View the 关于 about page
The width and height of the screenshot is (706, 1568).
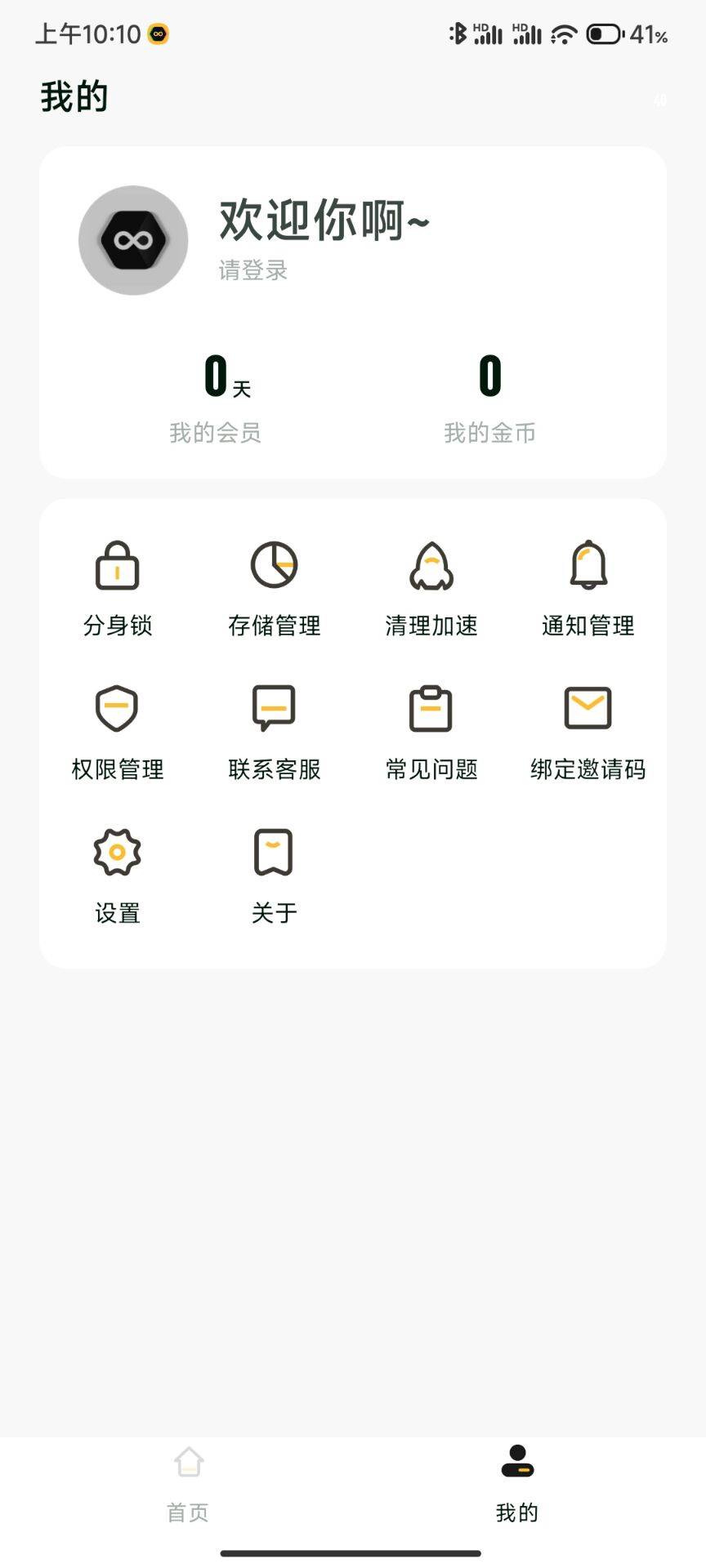275,875
